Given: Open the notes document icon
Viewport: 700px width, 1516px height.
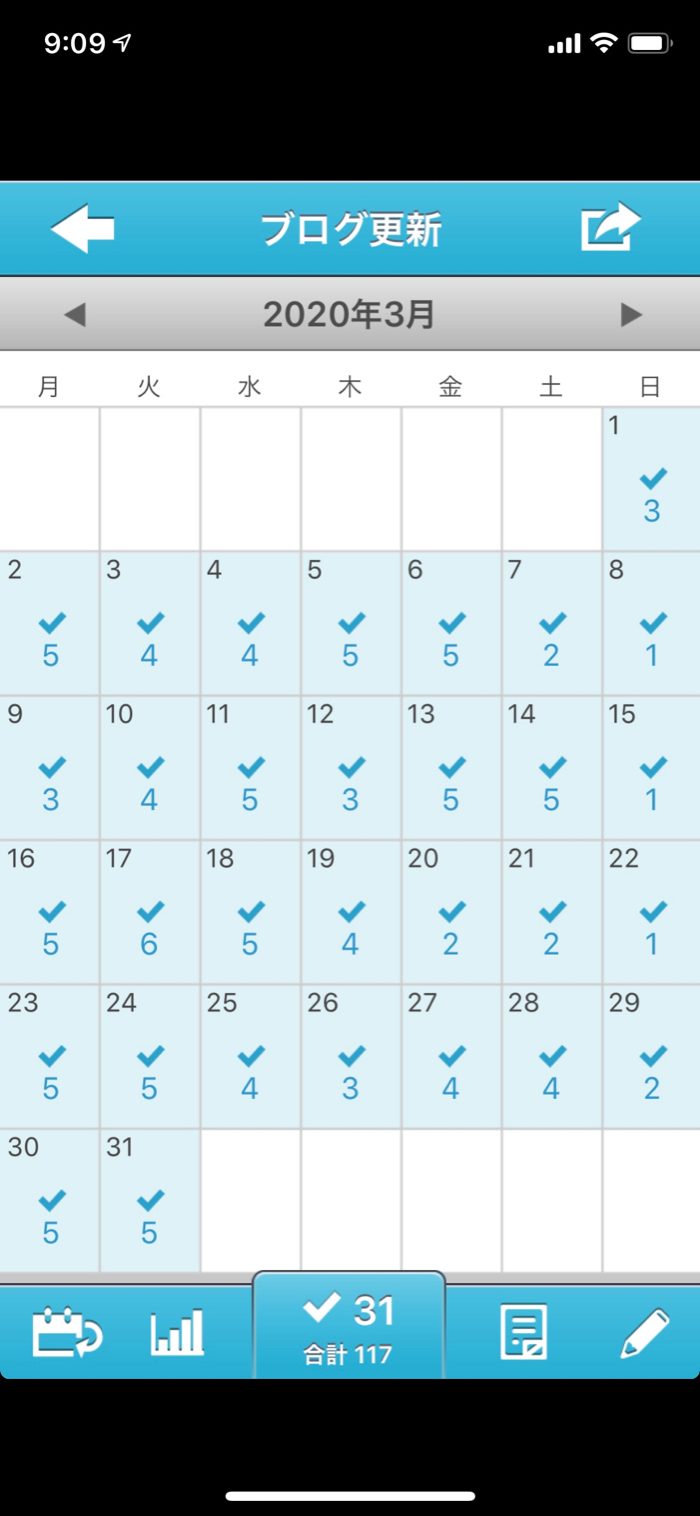Looking at the screenshot, I should 524,1333.
